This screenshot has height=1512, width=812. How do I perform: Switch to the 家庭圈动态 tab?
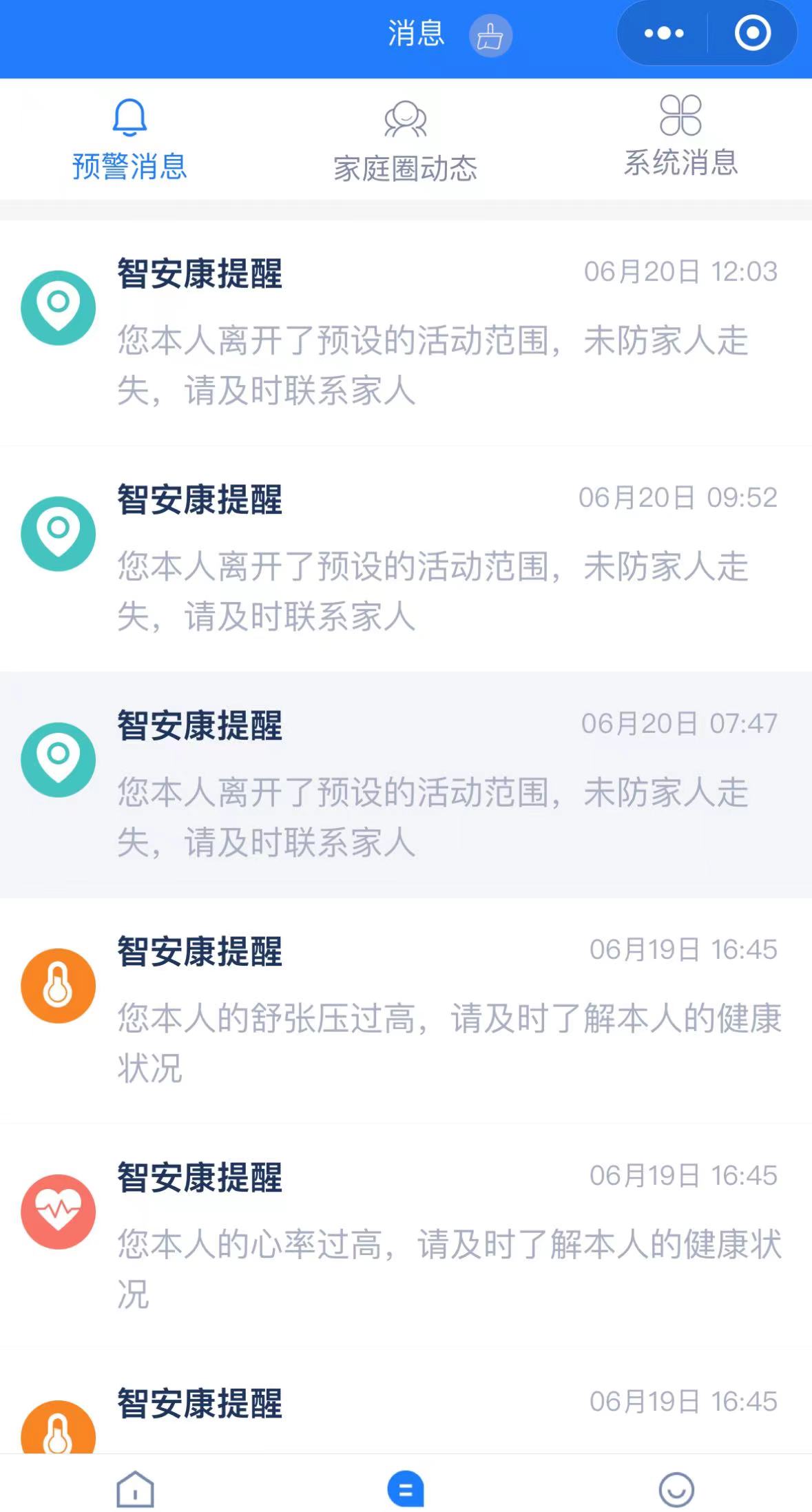406,165
